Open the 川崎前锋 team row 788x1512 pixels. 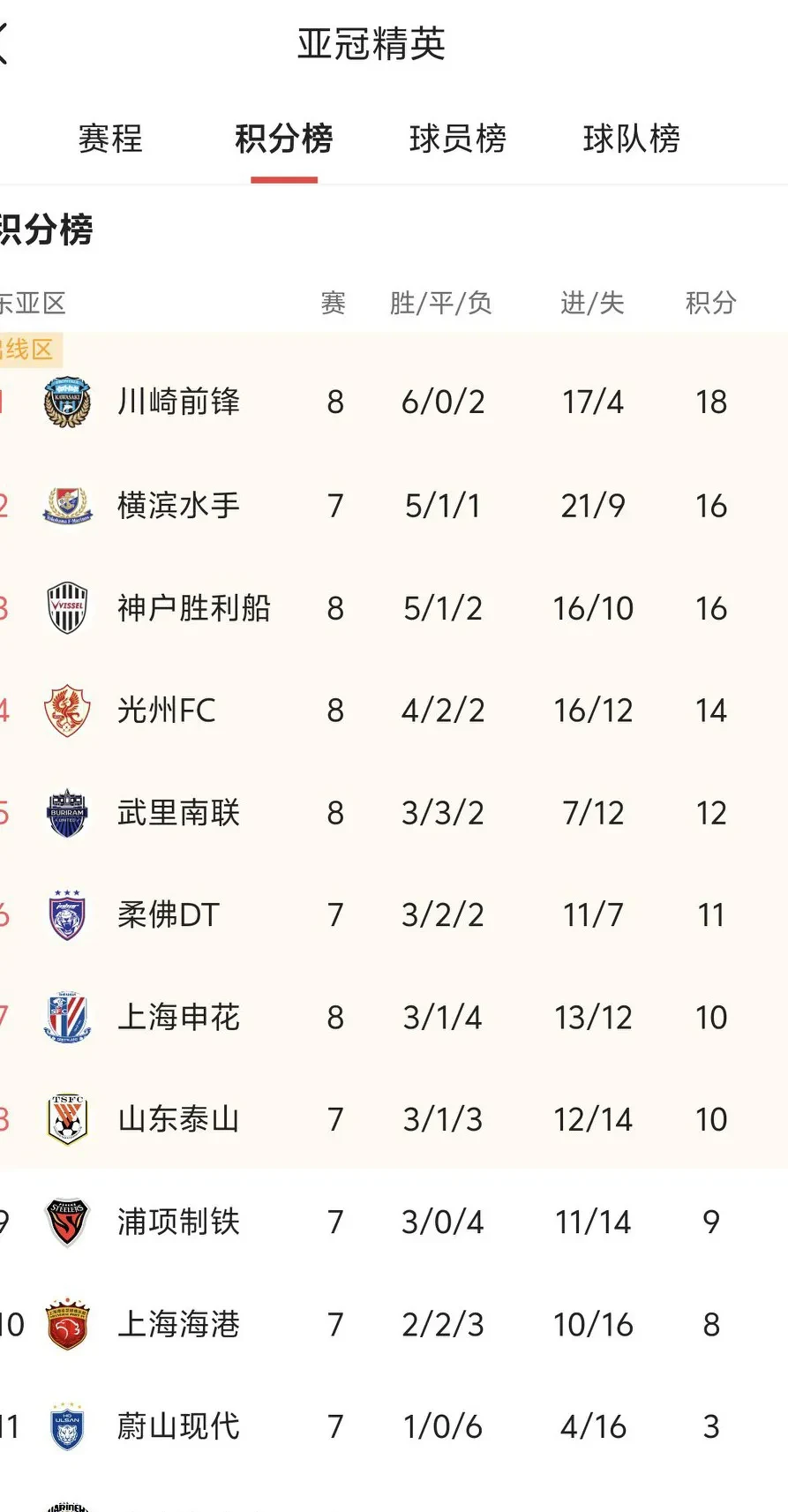click(179, 402)
